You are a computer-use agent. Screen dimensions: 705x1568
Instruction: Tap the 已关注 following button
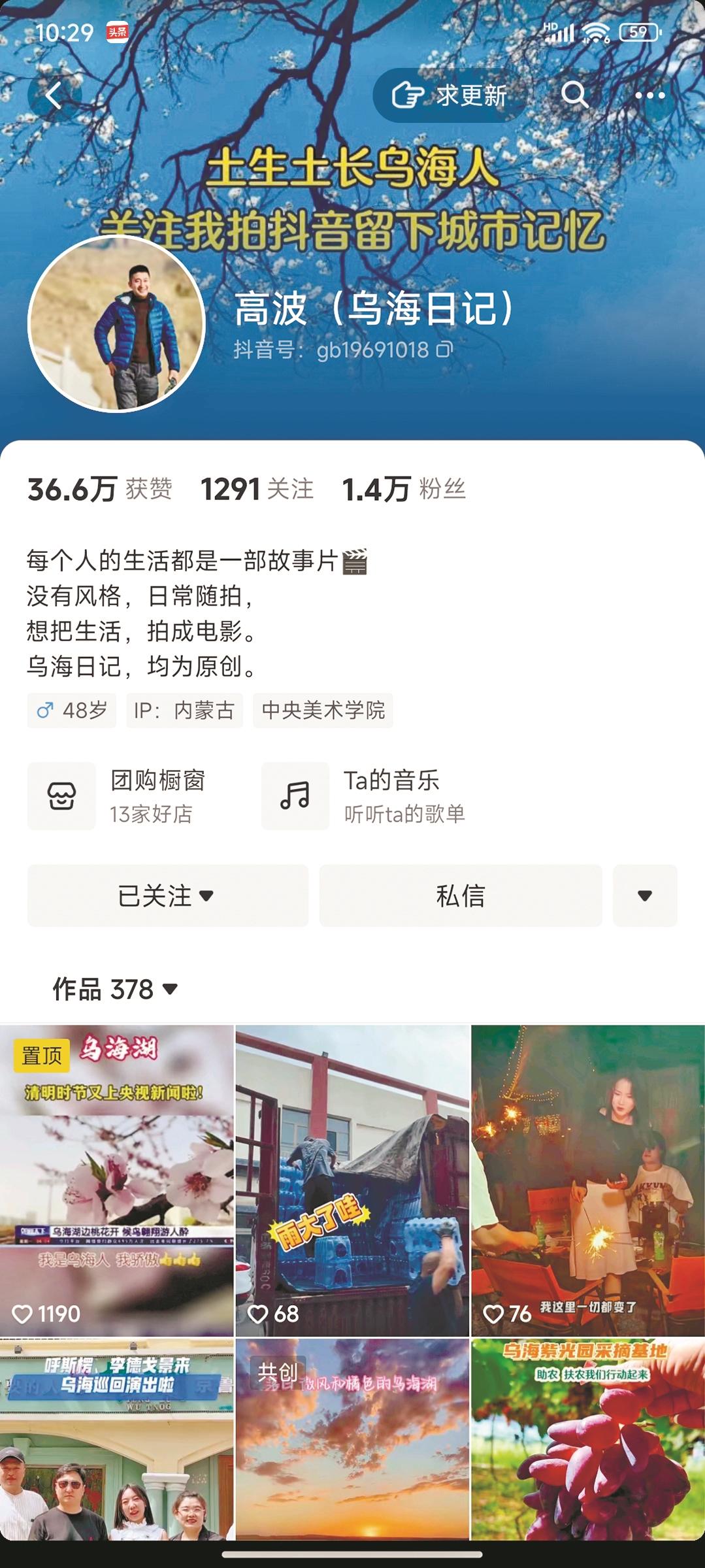[167, 895]
